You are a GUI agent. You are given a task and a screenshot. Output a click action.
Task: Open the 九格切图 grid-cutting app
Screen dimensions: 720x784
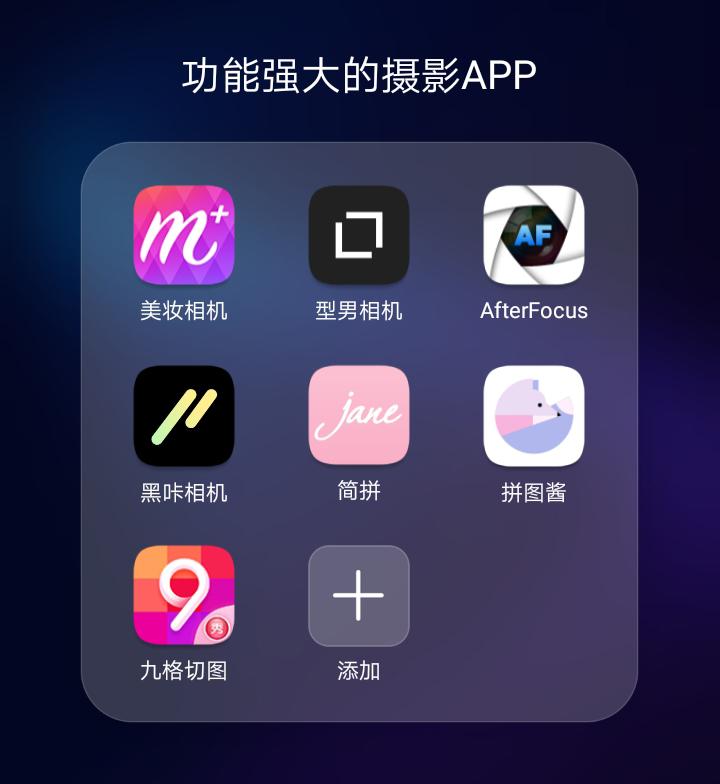coord(185,593)
